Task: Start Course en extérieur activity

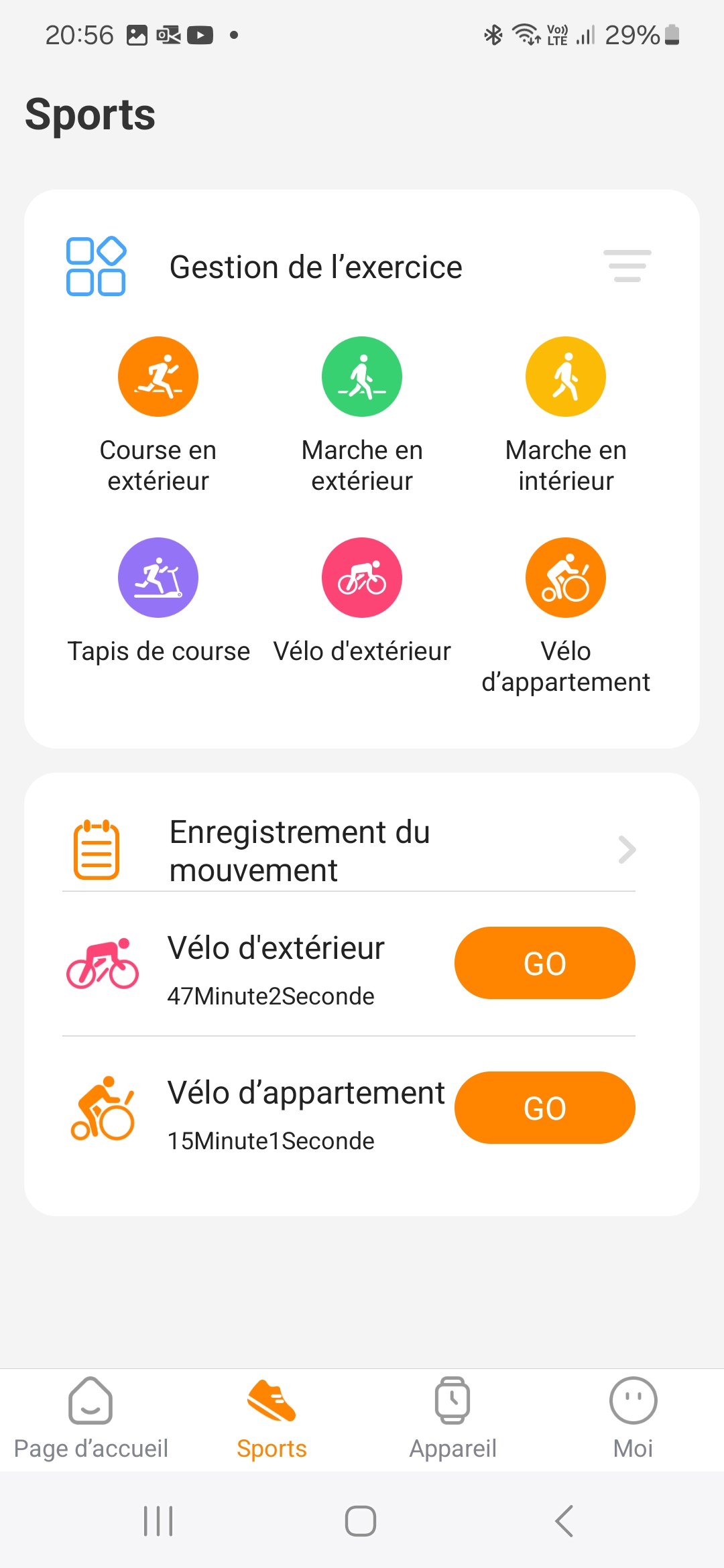Action: pos(158,377)
